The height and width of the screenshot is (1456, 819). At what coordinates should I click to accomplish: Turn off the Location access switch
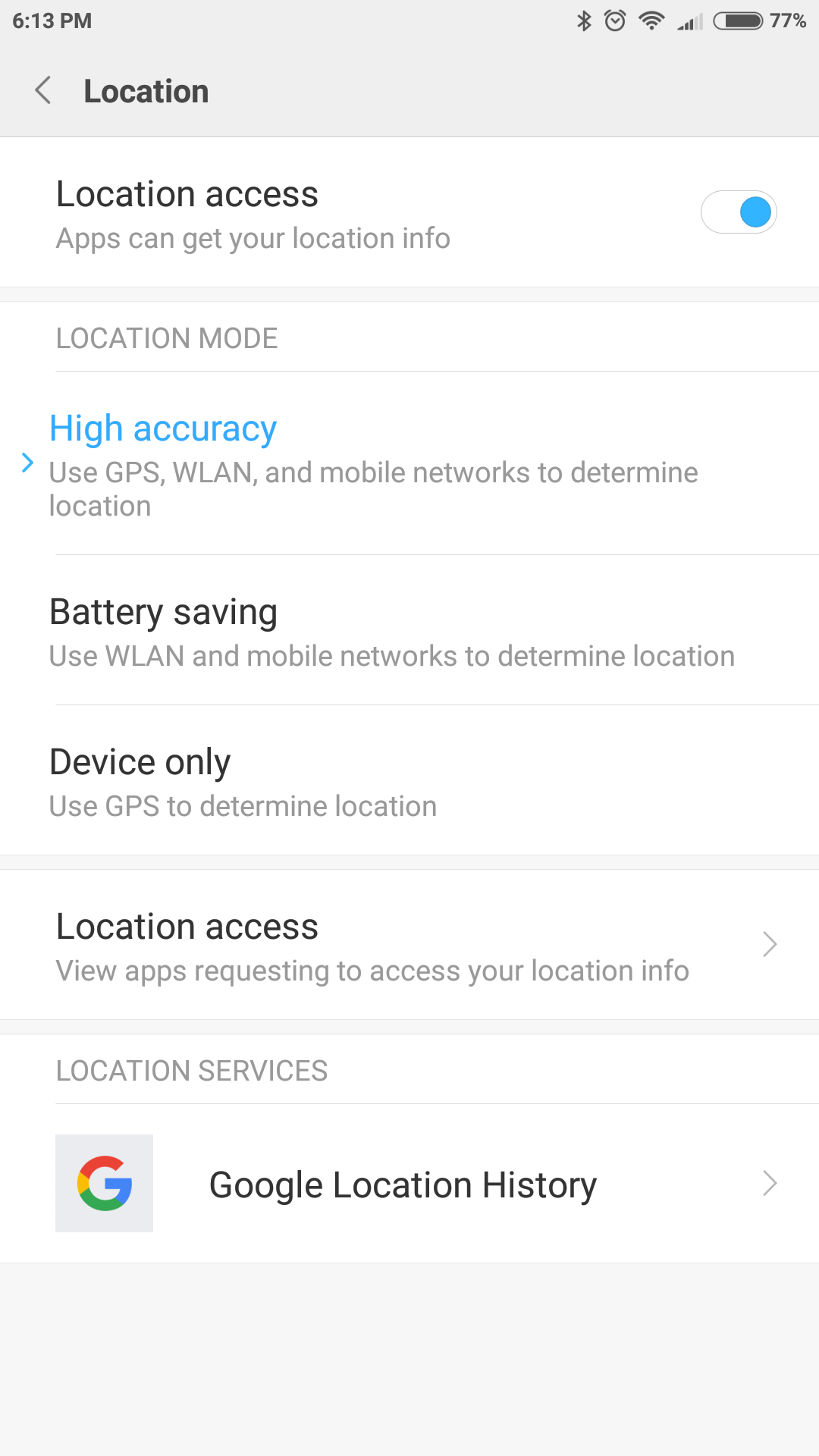click(x=739, y=212)
